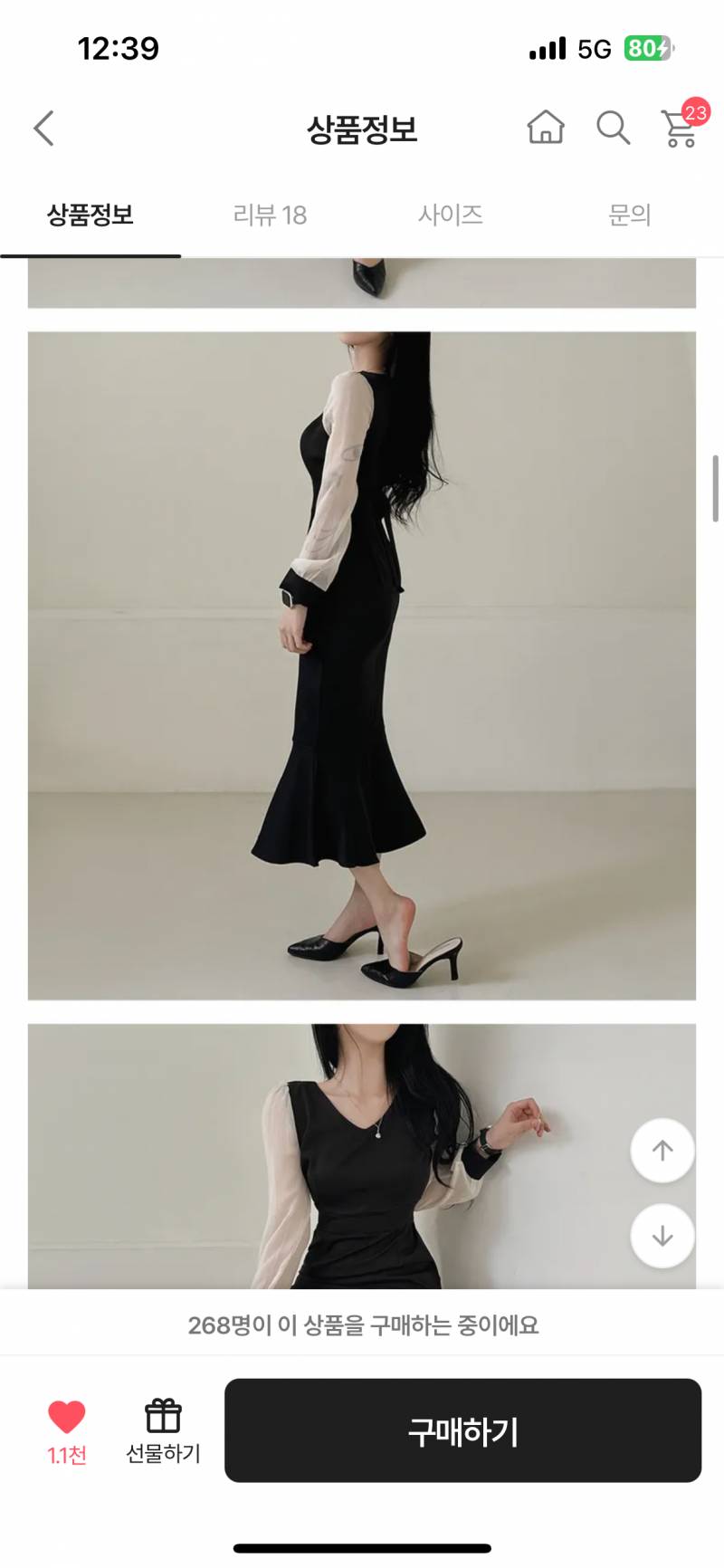Go back to the previous page
Image resolution: width=724 pixels, height=1568 pixels.
(x=44, y=129)
